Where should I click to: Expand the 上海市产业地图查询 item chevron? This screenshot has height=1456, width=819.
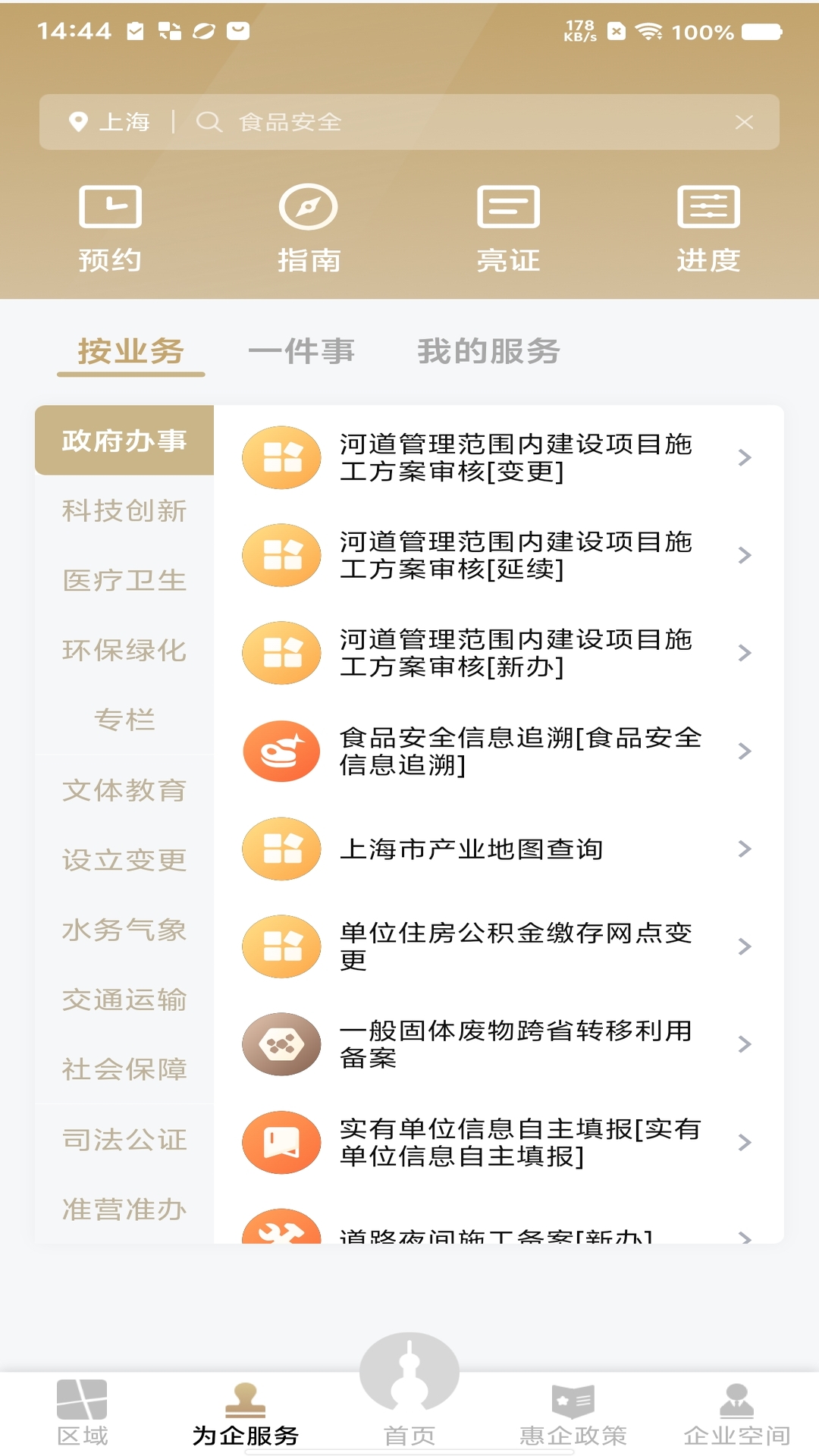tap(742, 850)
